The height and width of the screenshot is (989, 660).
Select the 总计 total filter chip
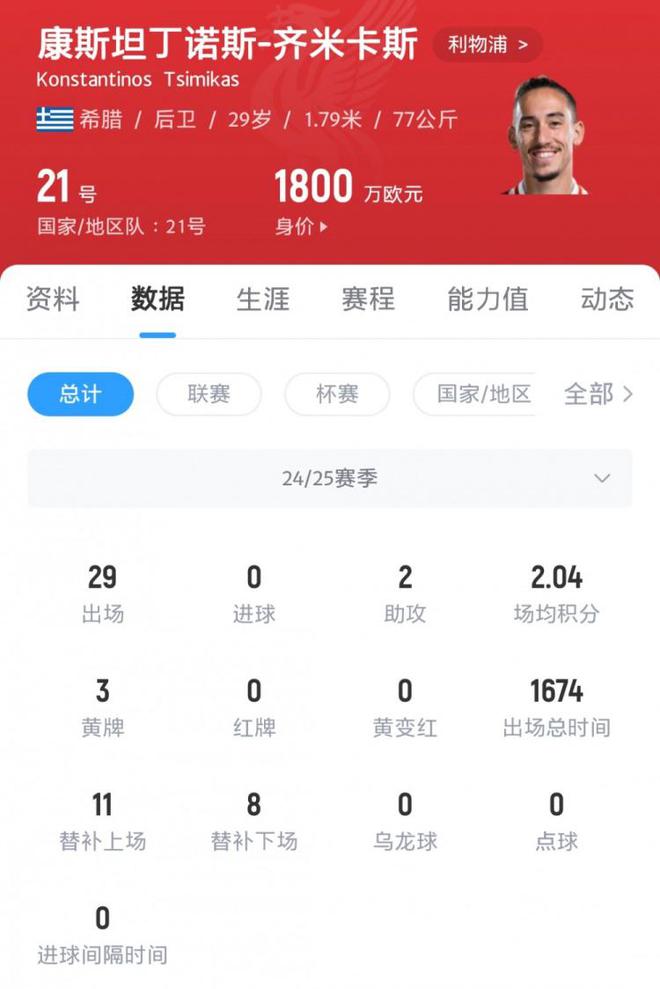pyautogui.click(x=80, y=394)
